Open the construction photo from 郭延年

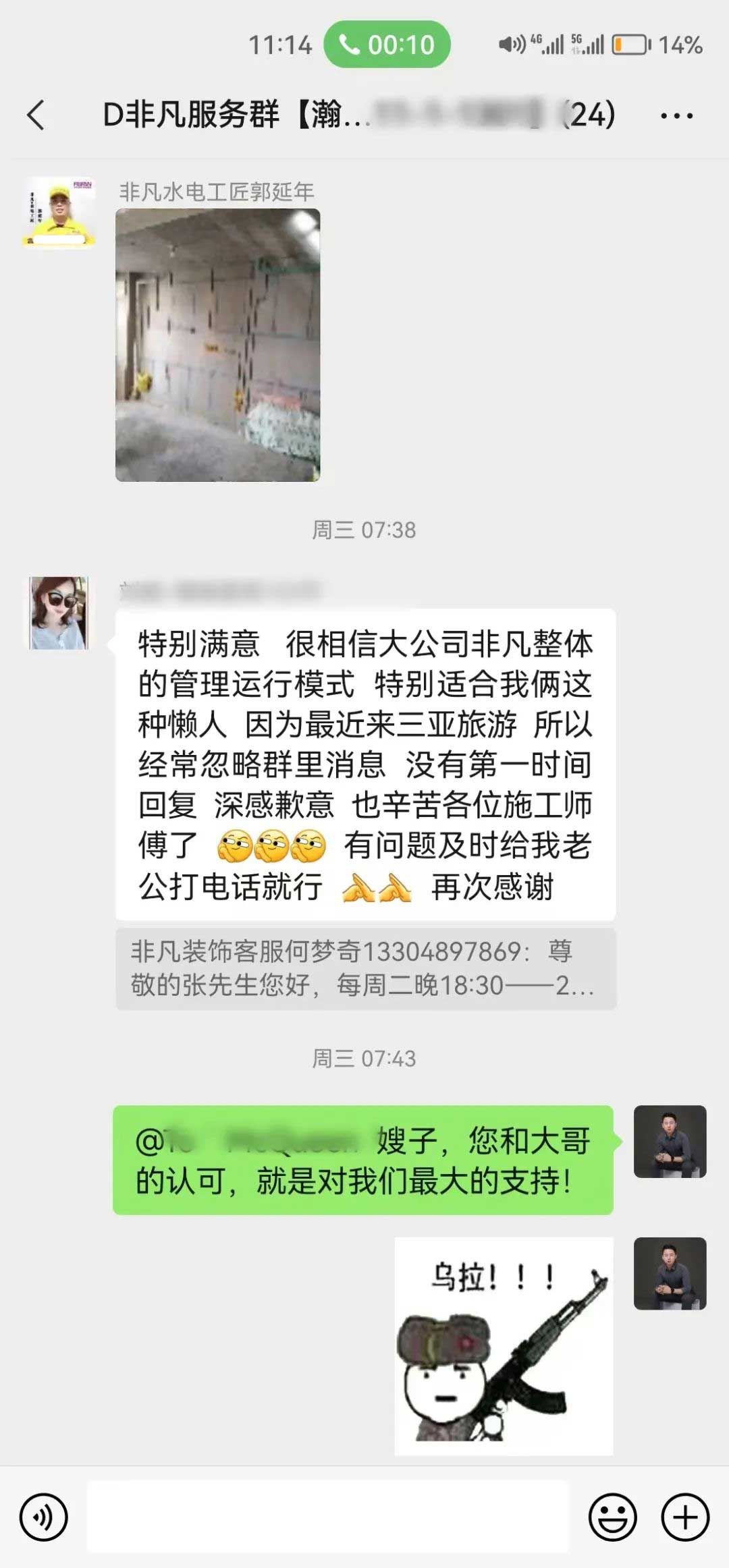pos(217,345)
